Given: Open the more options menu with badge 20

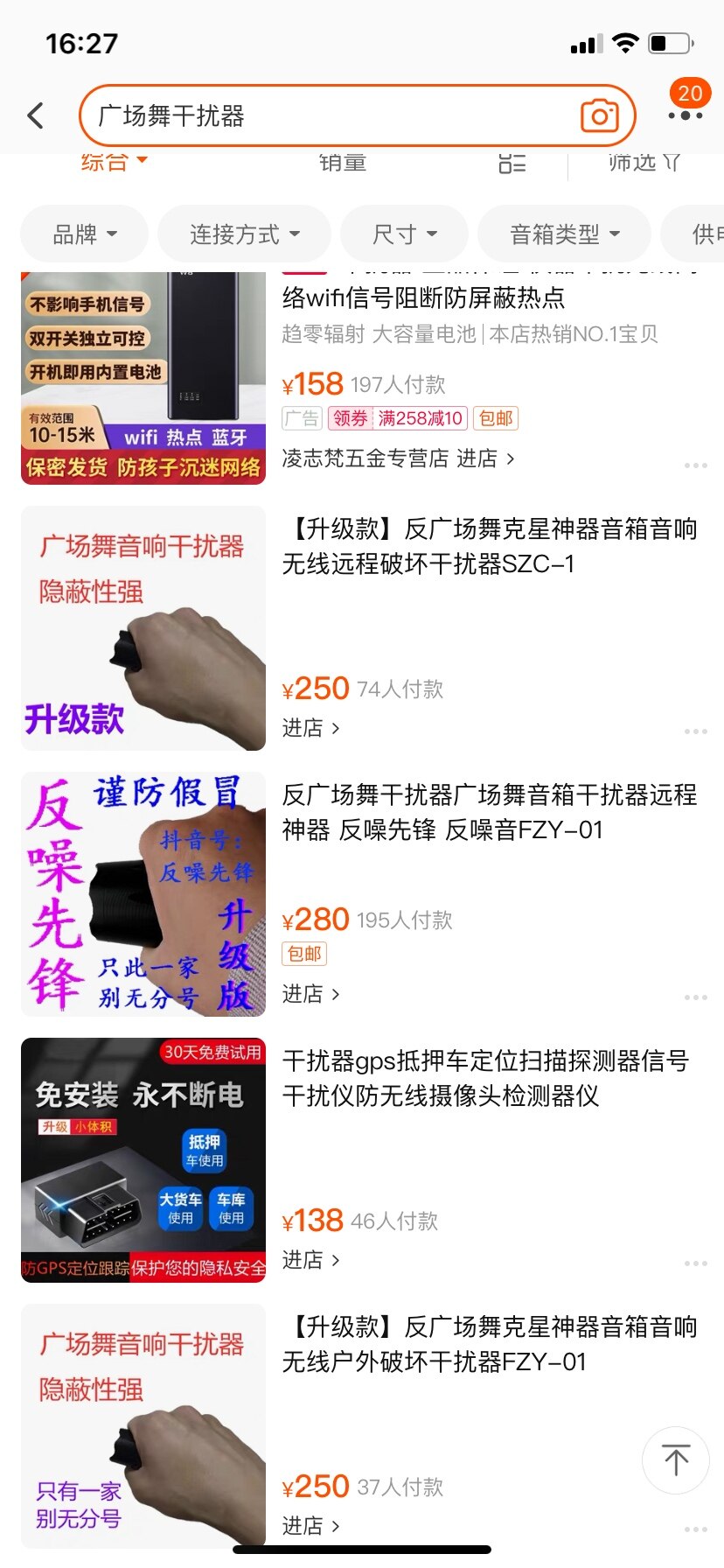Looking at the screenshot, I should (x=686, y=114).
